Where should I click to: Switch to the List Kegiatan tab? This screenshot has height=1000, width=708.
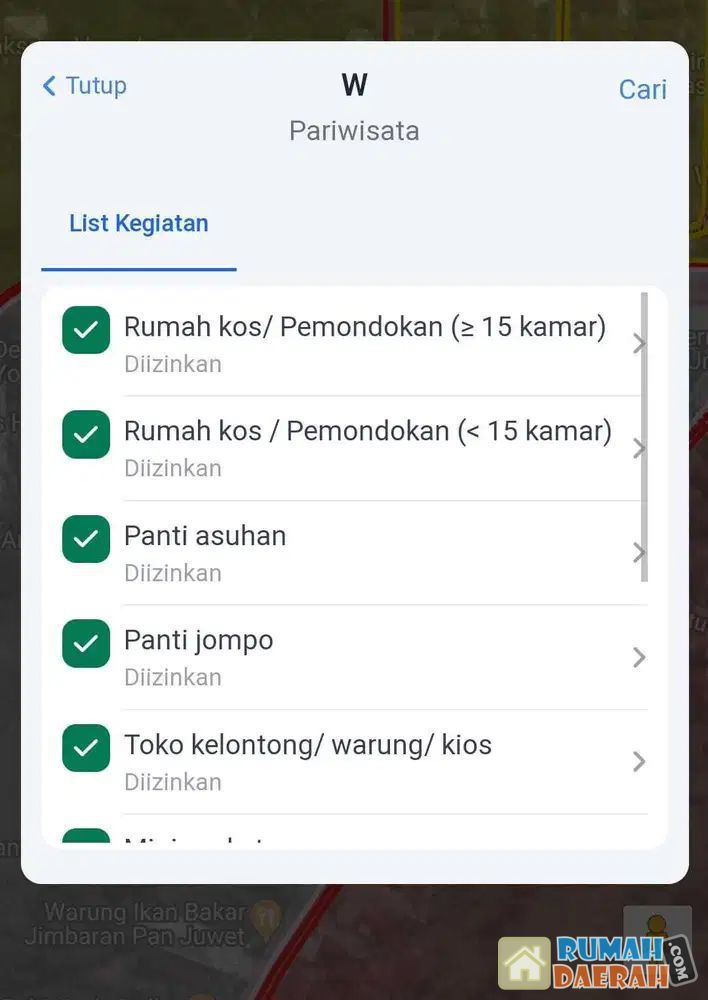(x=138, y=223)
